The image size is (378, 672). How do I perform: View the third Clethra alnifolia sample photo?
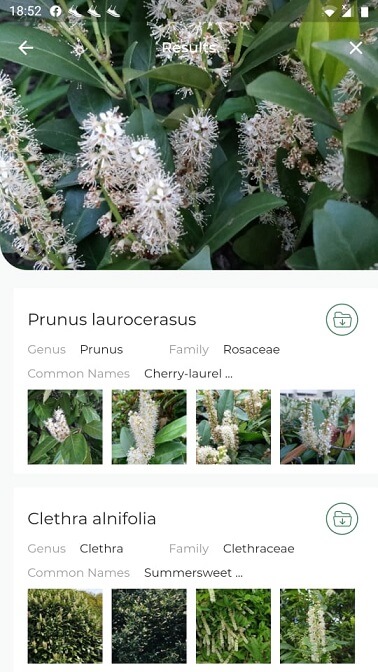click(x=234, y=626)
